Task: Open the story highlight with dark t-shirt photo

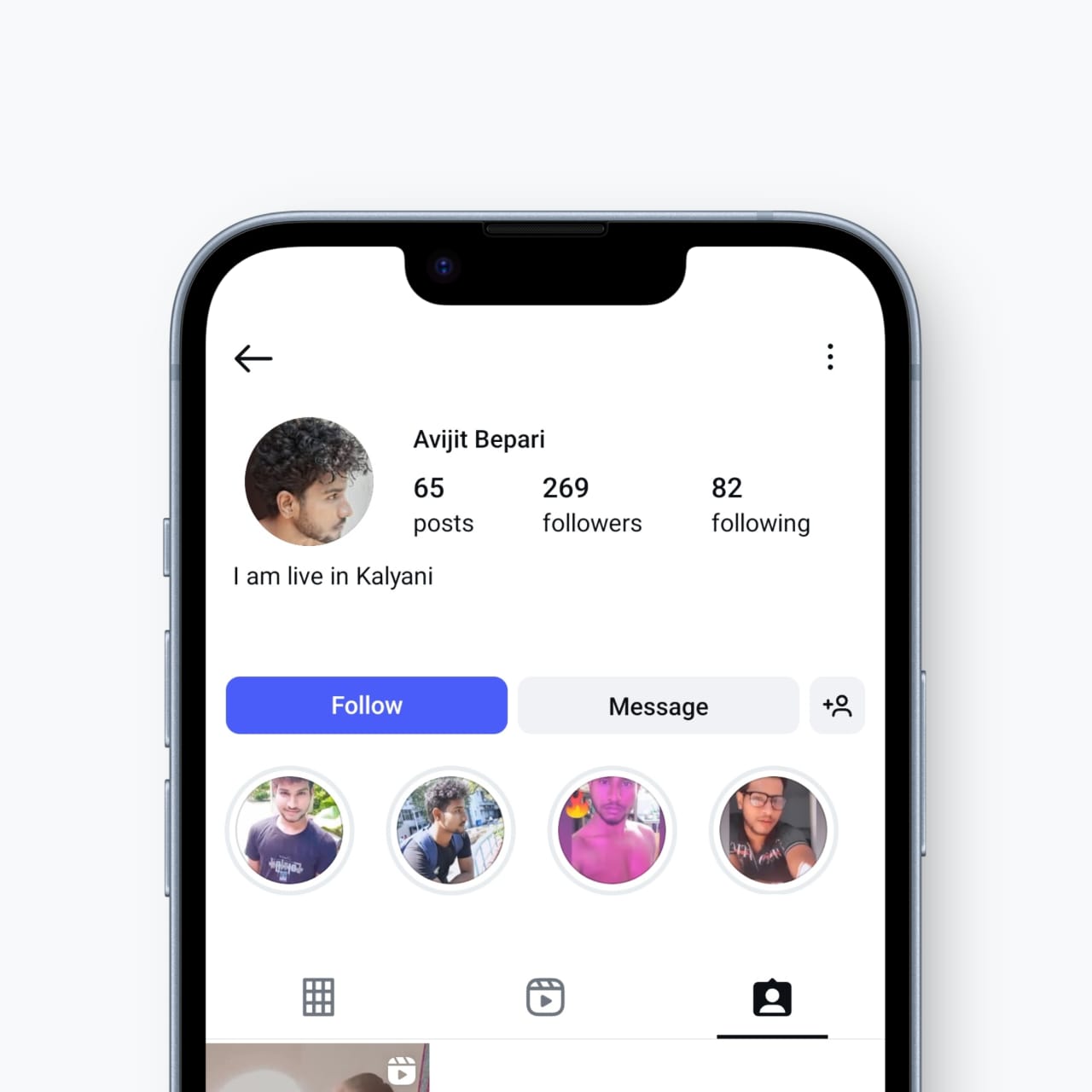Action: (x=289, y=830)
